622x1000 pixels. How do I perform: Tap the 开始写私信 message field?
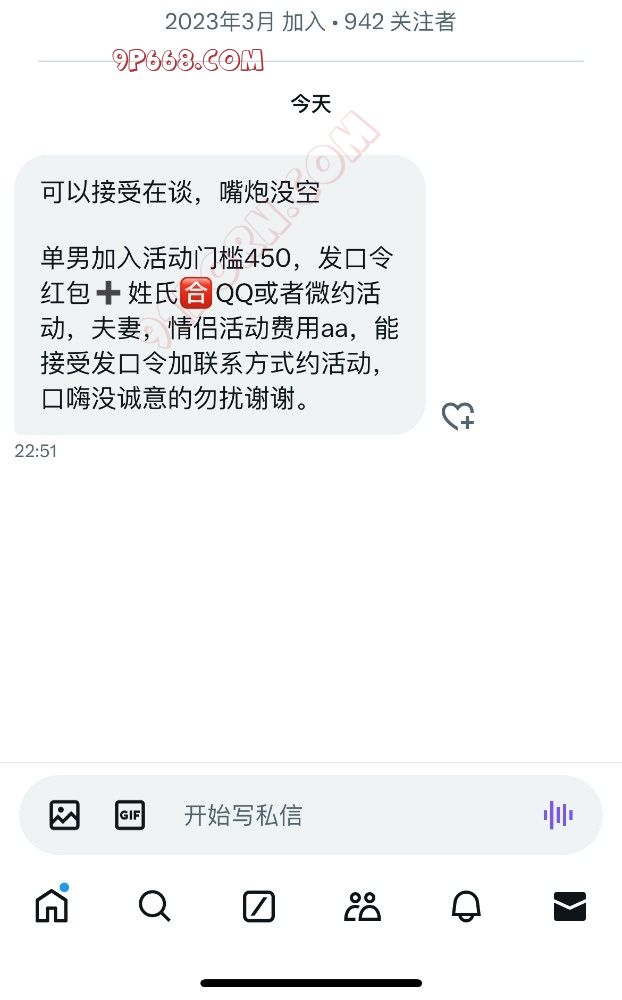tap(340, 815)
